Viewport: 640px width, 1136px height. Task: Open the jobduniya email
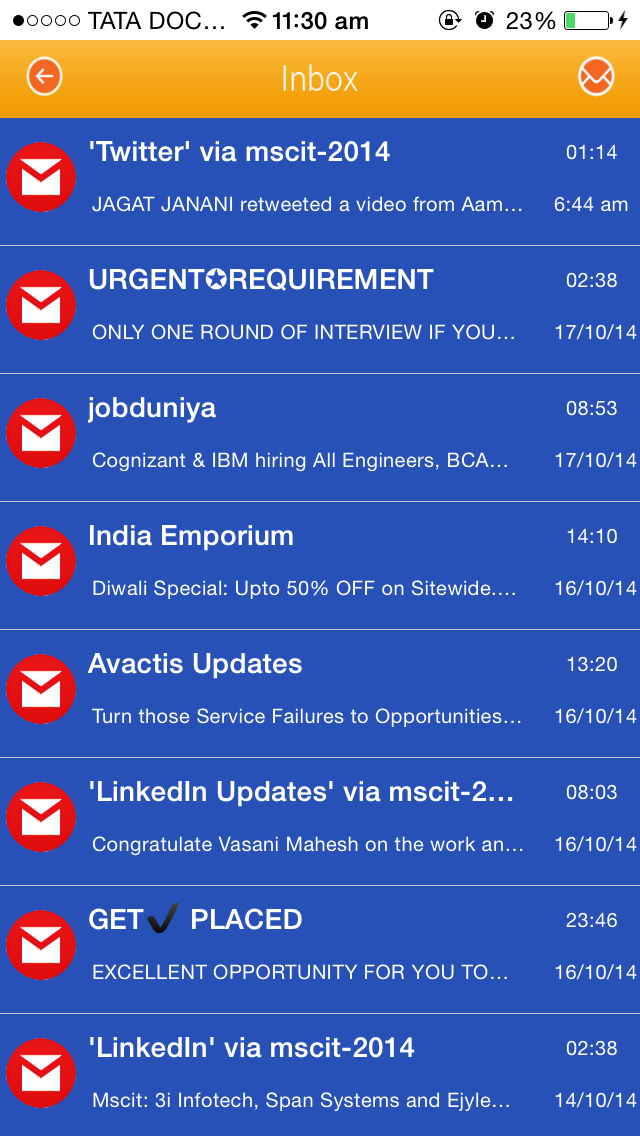point(320,436)
